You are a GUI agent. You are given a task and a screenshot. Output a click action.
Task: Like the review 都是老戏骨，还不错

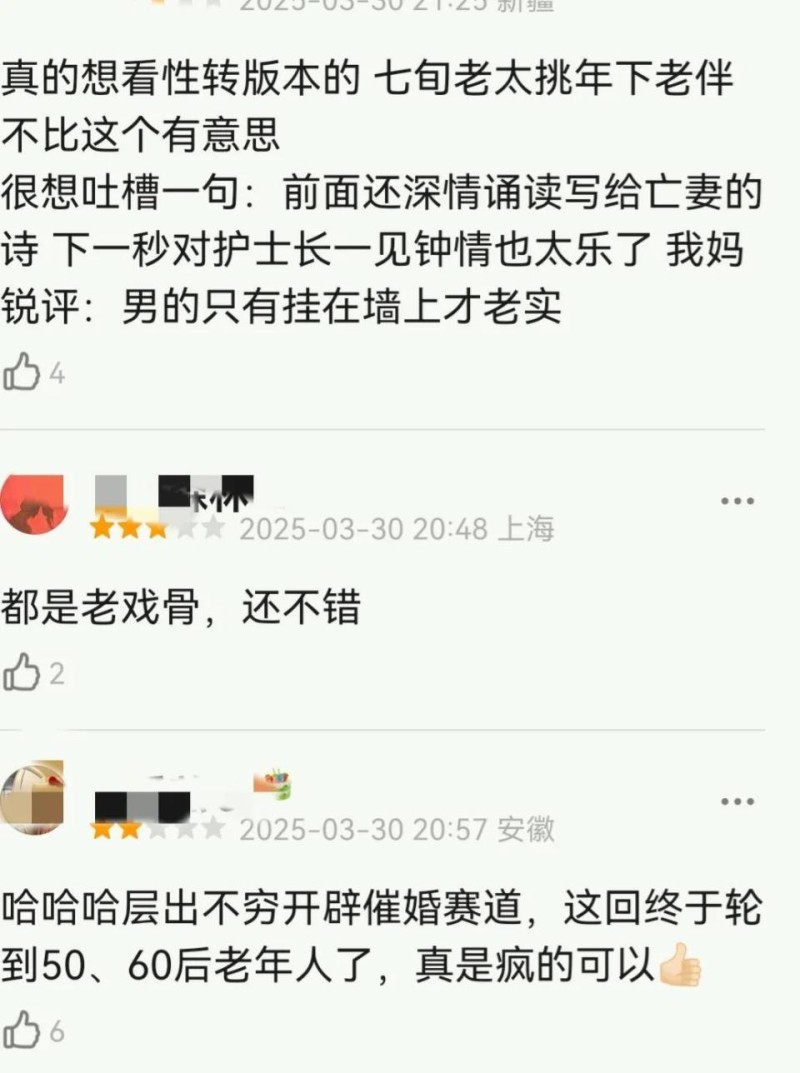click(22, 673)
